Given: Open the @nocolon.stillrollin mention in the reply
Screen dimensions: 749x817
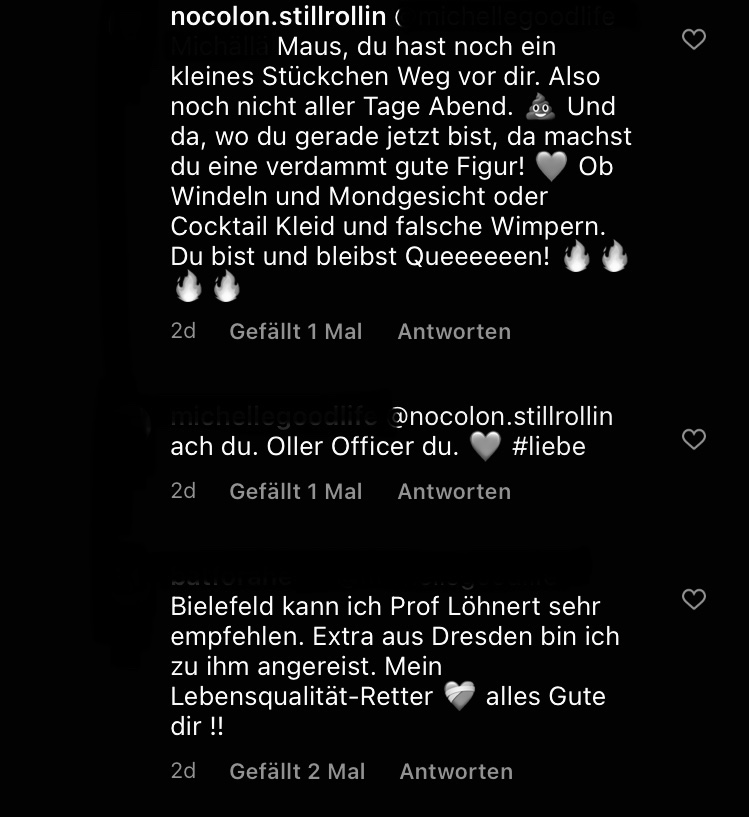Looking at the screenshot, I should (x=502, y=417).
